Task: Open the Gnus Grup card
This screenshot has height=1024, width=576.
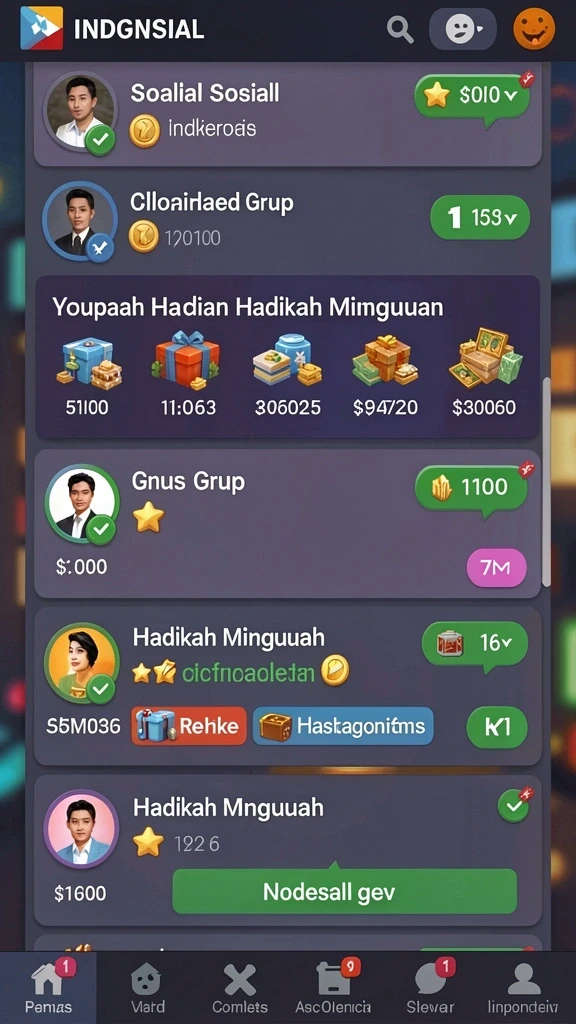Action: (287, 523)
